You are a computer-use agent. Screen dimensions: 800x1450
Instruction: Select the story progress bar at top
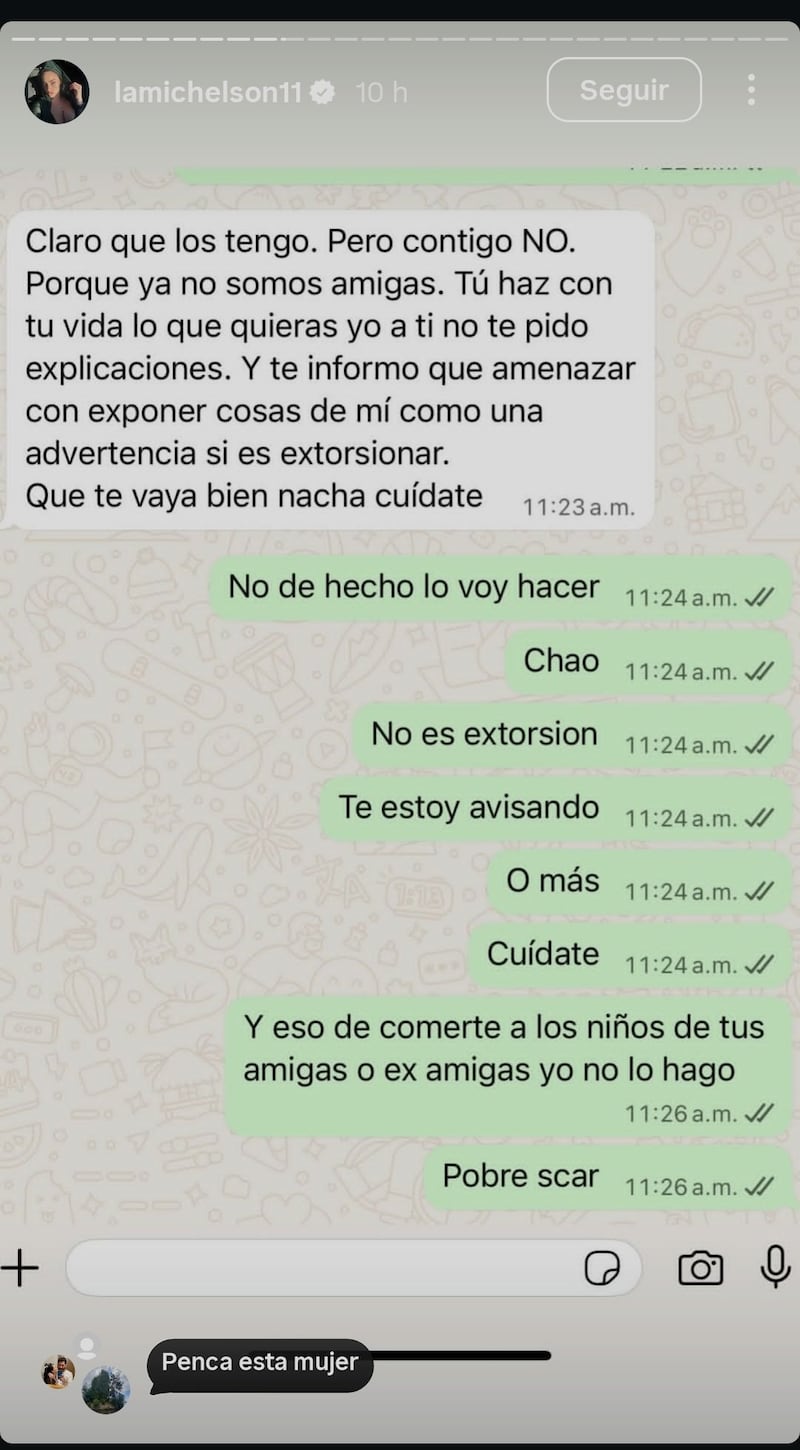tap(400, 33)
